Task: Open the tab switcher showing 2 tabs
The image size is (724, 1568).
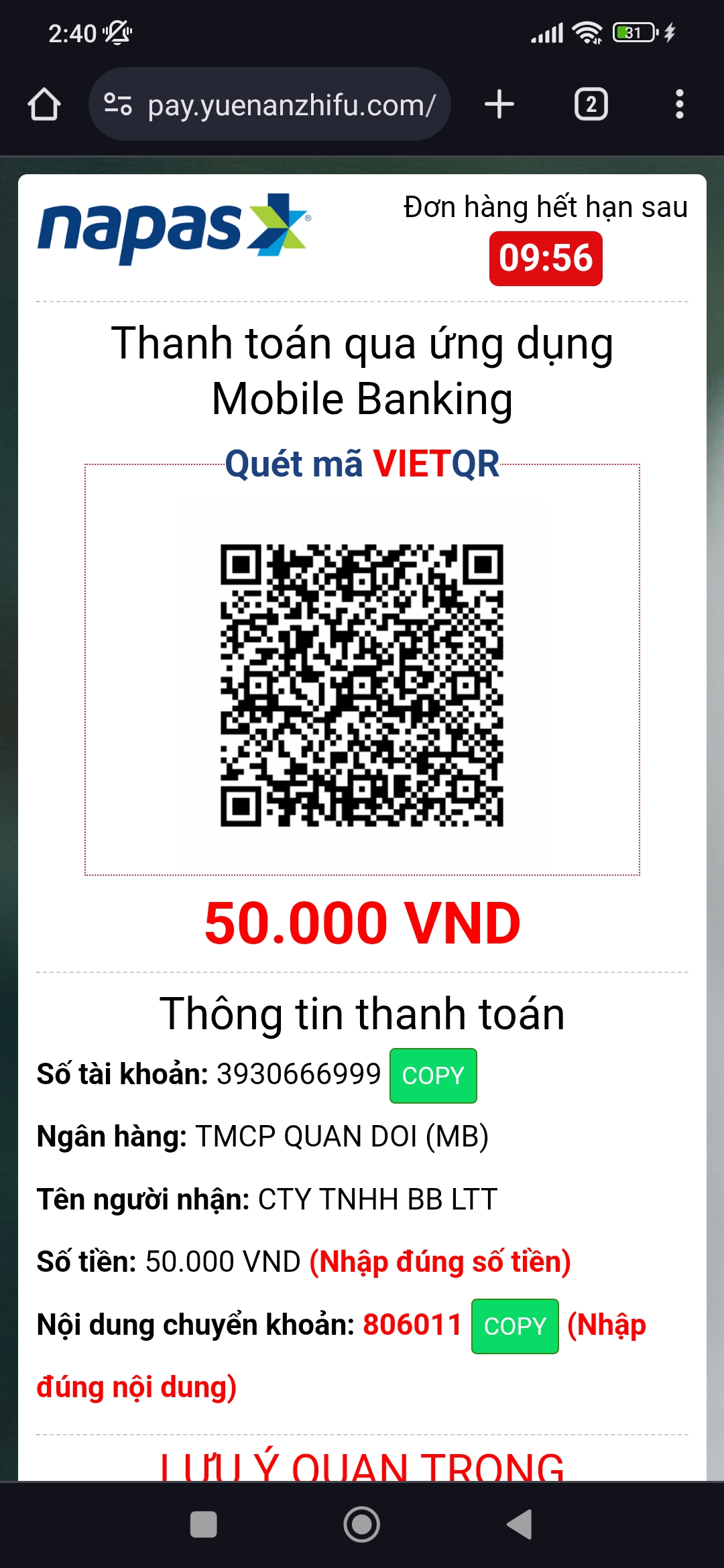Action: tap(591, 105)
